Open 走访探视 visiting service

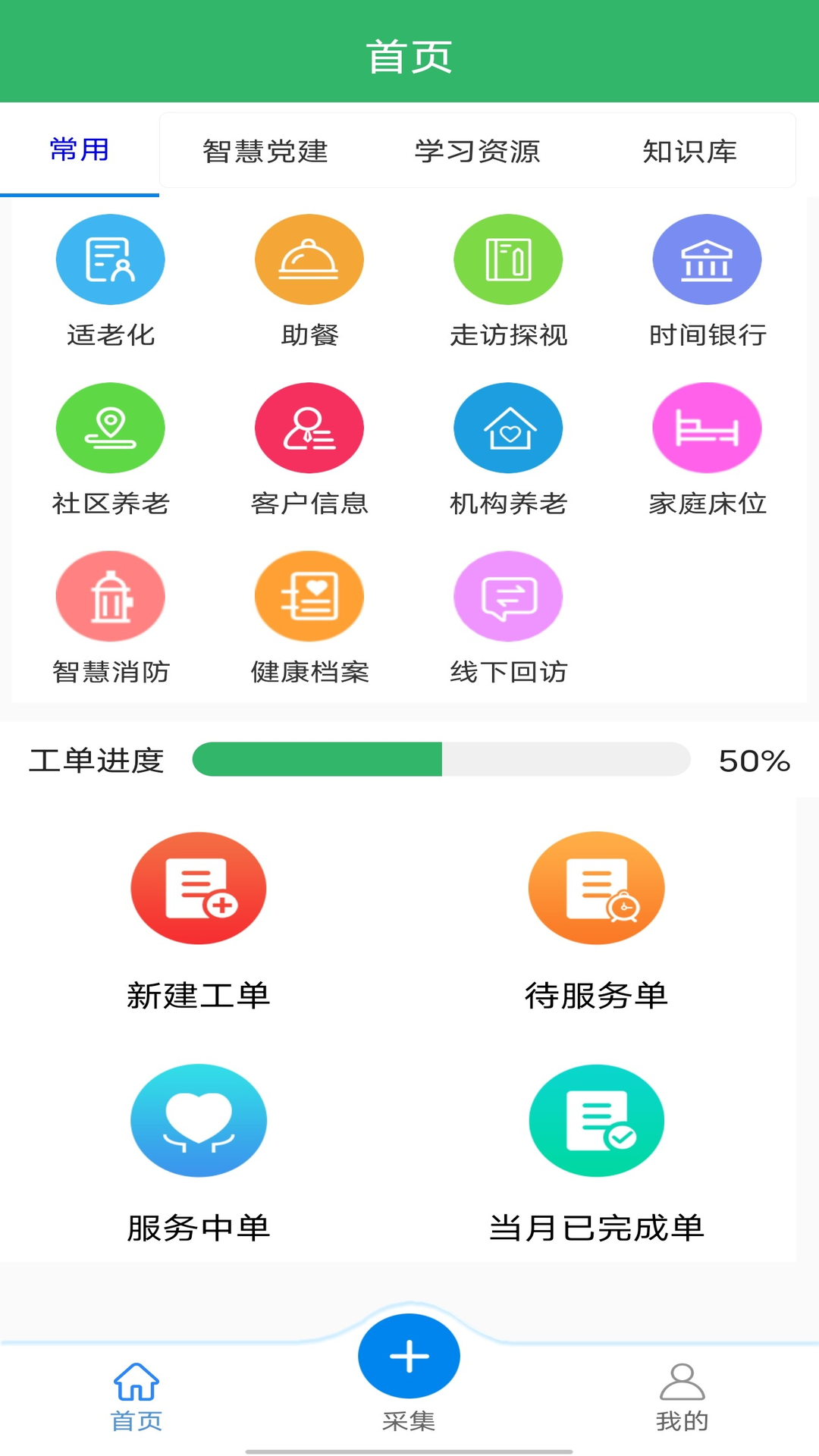click(x=508, y=259)
